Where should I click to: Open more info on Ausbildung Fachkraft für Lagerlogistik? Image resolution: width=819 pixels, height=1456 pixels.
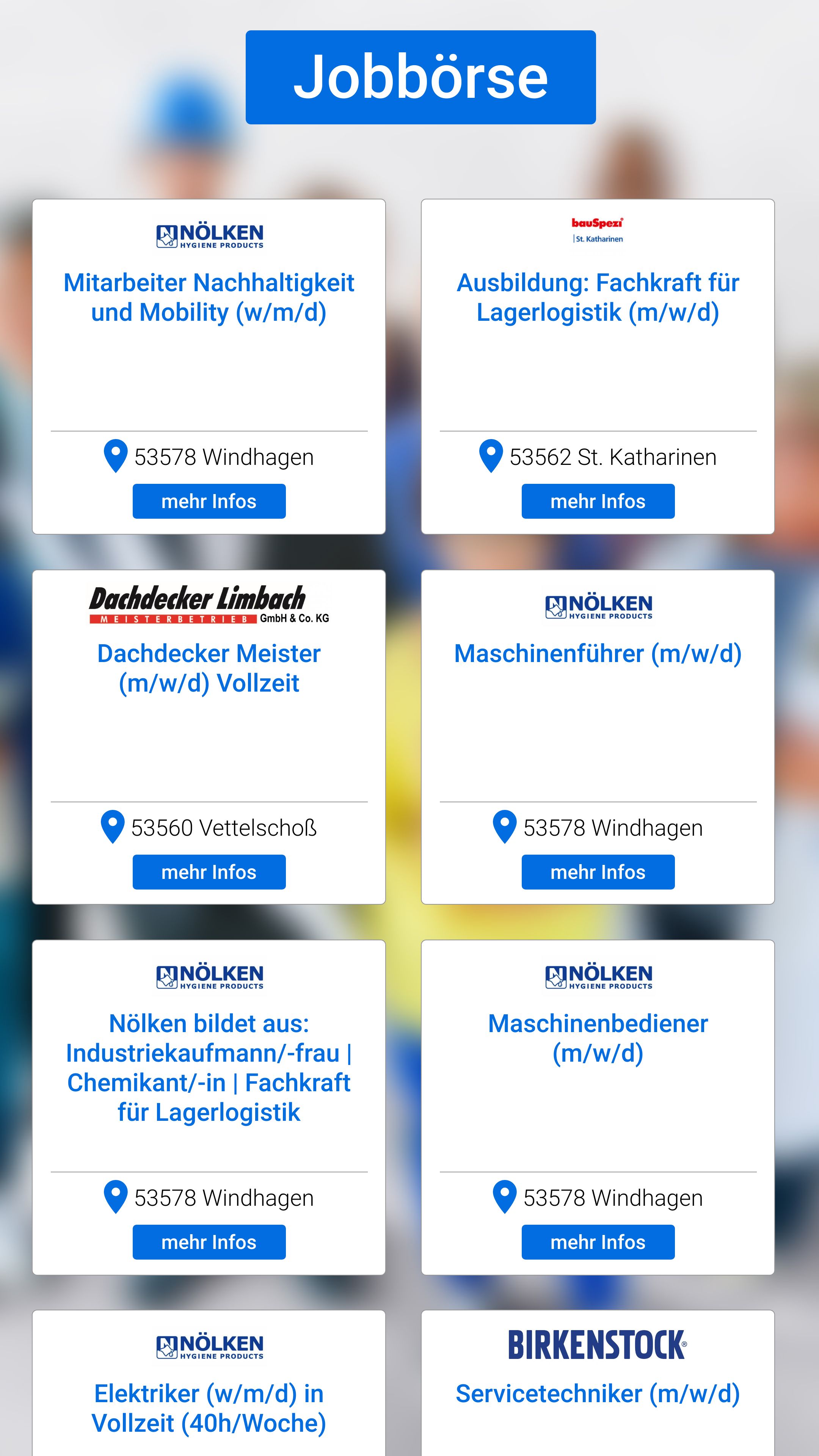pyautogui.click(x=598, y=501)
